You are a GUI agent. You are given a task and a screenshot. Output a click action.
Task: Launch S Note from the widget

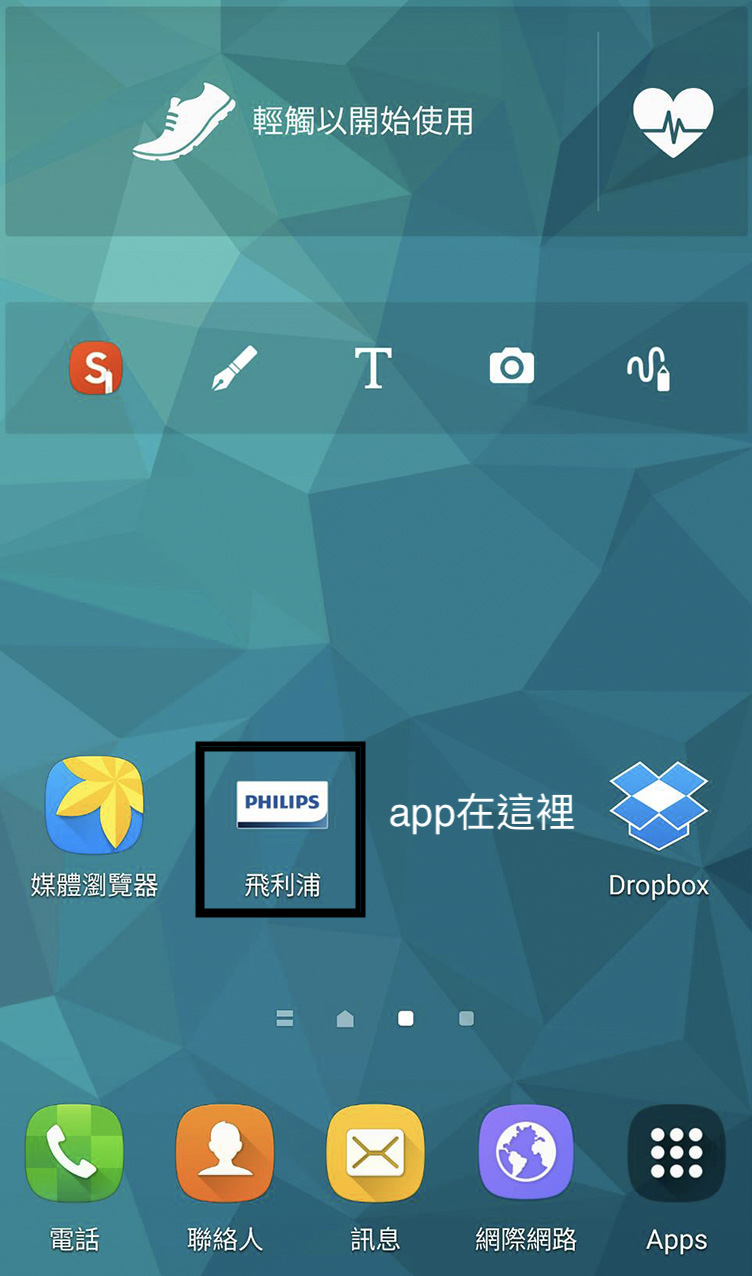95,368
